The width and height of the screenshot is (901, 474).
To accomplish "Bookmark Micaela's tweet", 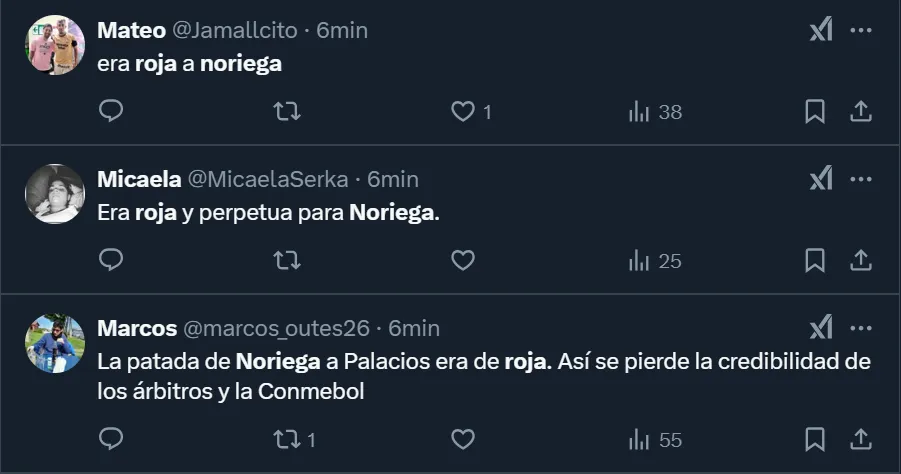I will point(815,261).
